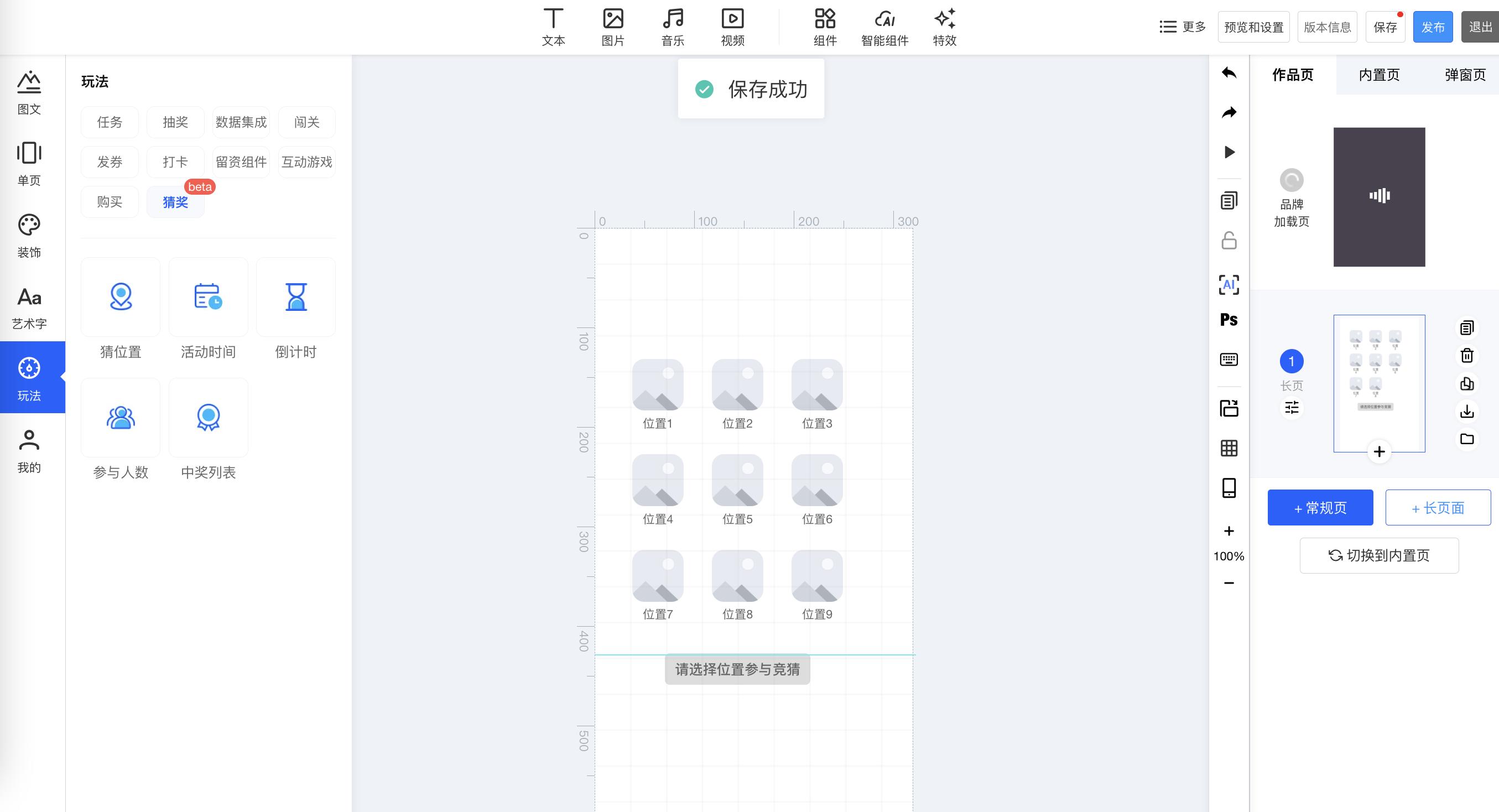Open 预览和设置 preview and settings
The height and width of the screenshot is (812, 1499).
(x=1253, y=27)
